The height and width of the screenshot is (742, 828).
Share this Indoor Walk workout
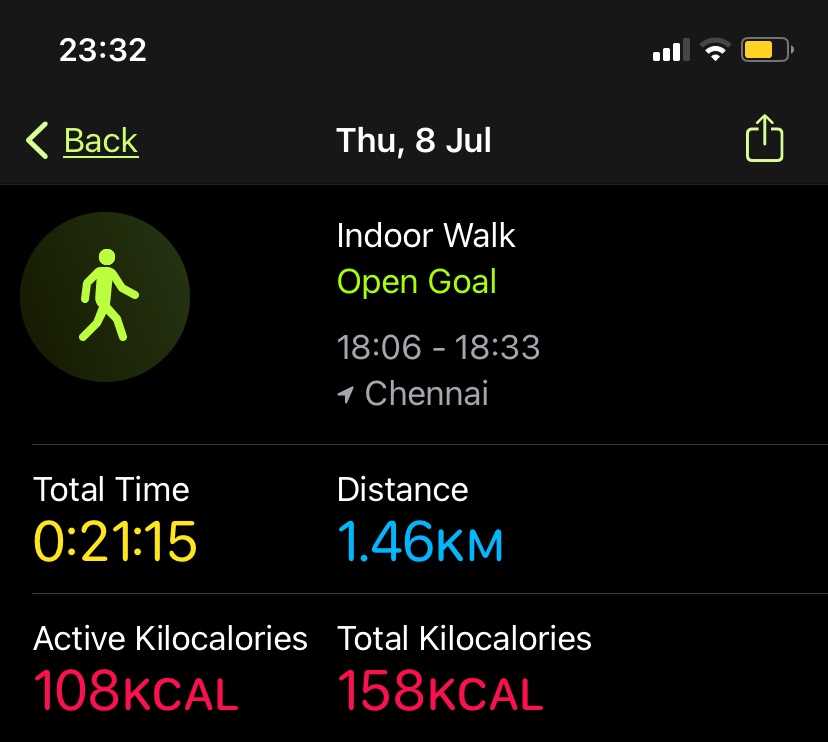(x=764, y=139)
